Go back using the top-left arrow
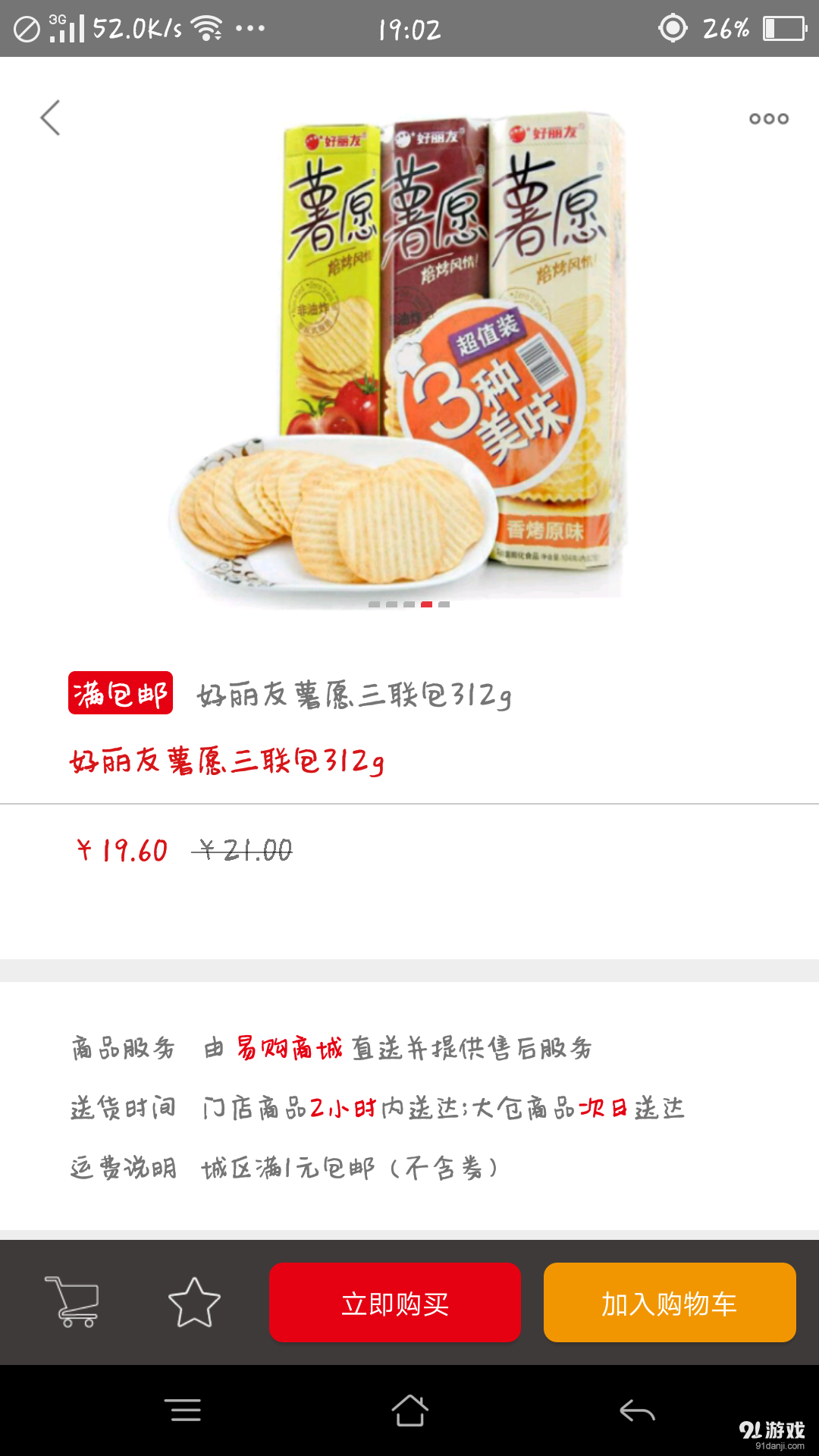Image resolution: width=819 pixels, height=1456 pixels. point(50,118)
